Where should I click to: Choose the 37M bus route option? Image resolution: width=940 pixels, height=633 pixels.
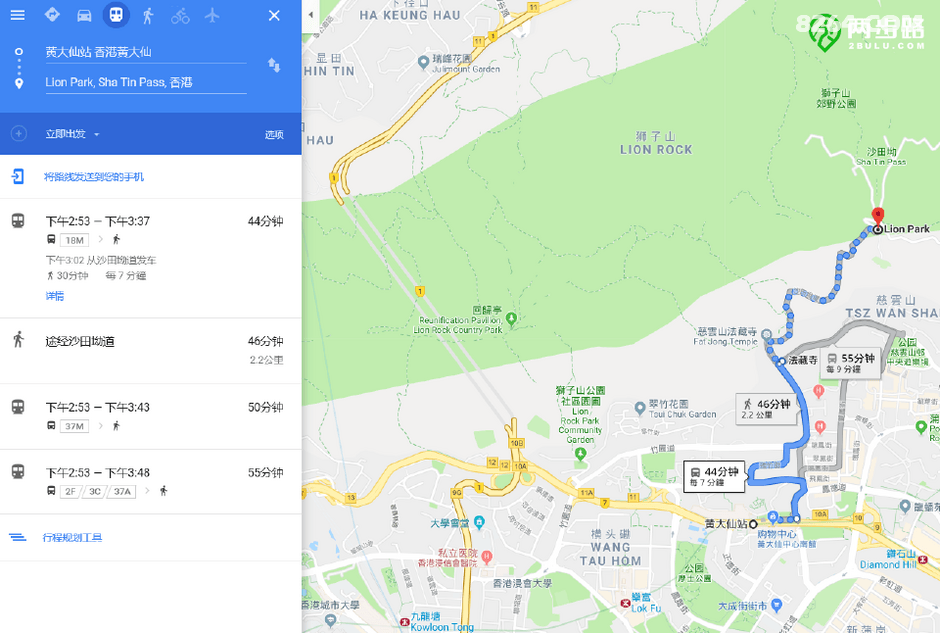click(150, 416)
